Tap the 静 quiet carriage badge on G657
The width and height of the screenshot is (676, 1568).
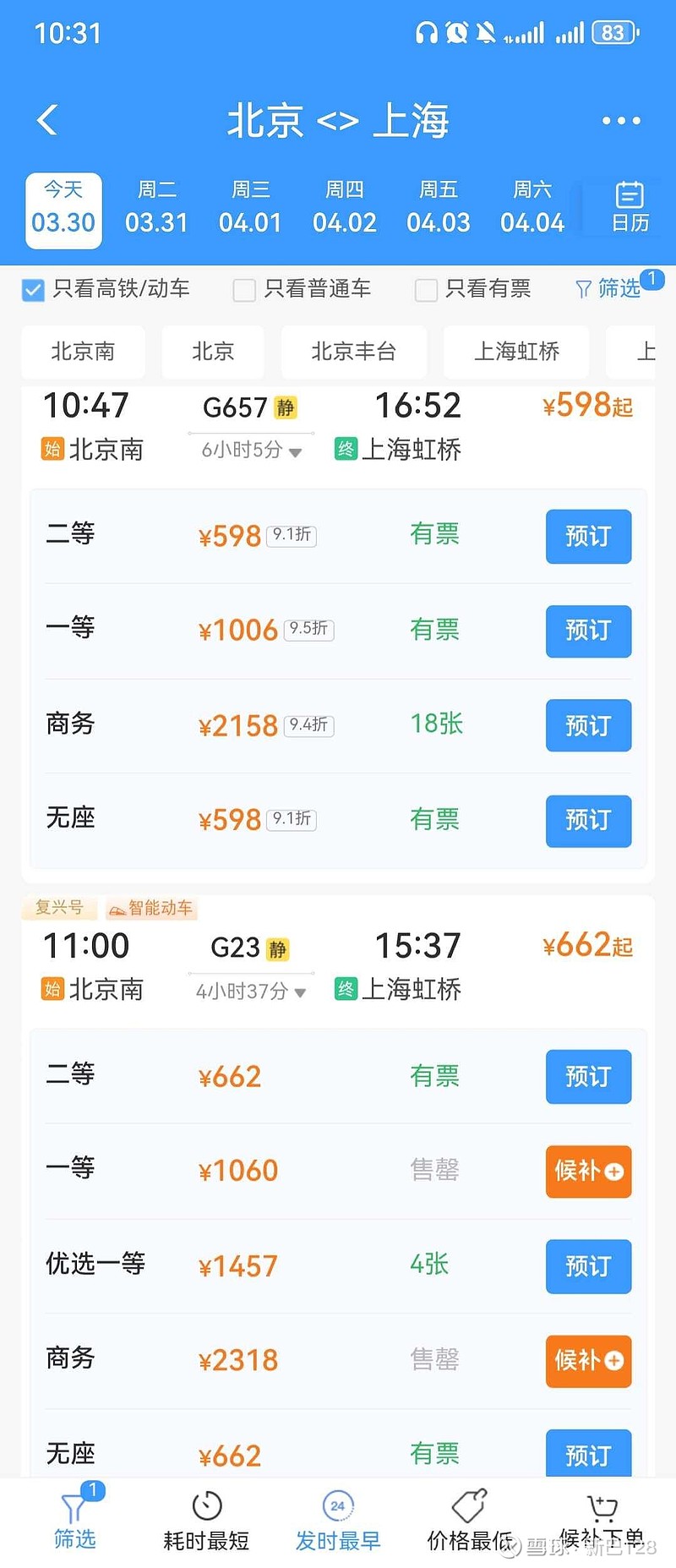[x=285, y=407]
